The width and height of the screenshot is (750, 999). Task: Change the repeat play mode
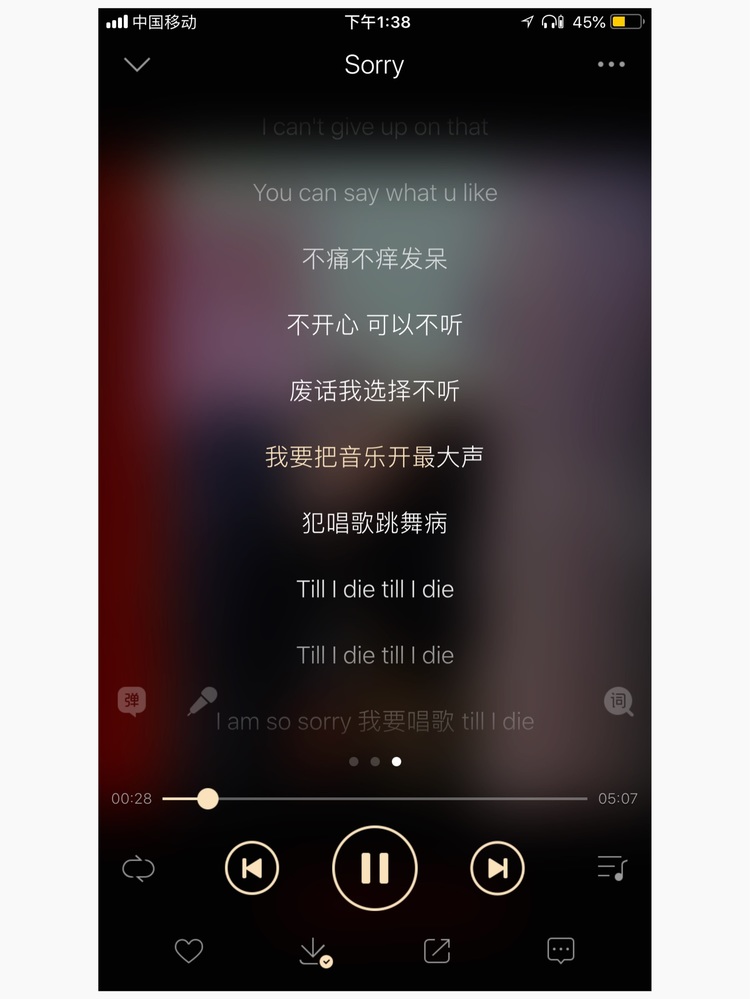138,868
